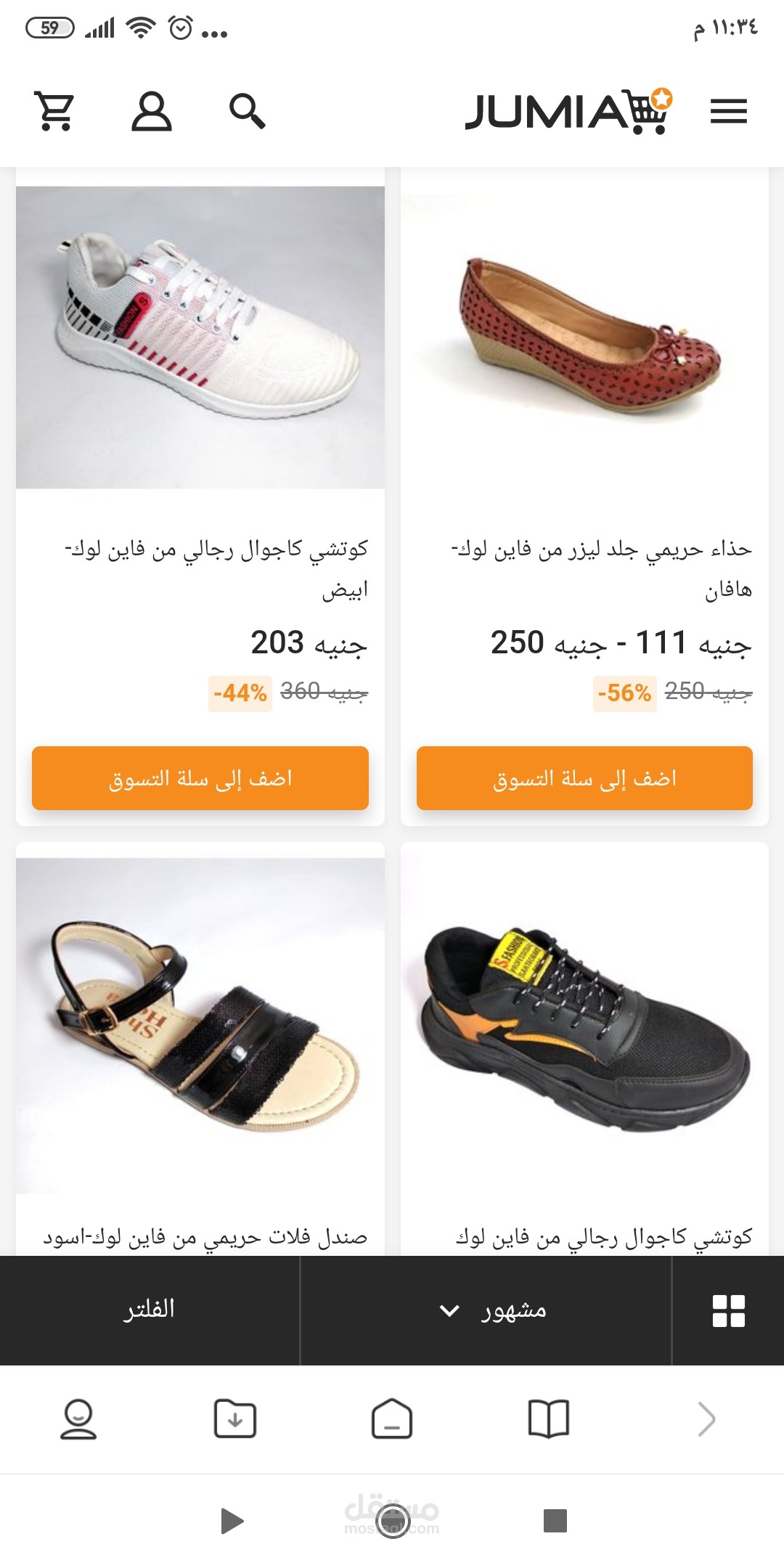Go to the browser home page
Image resolution: width=784 pixels, height=1568 pixels.
(x=392, y=1419)
